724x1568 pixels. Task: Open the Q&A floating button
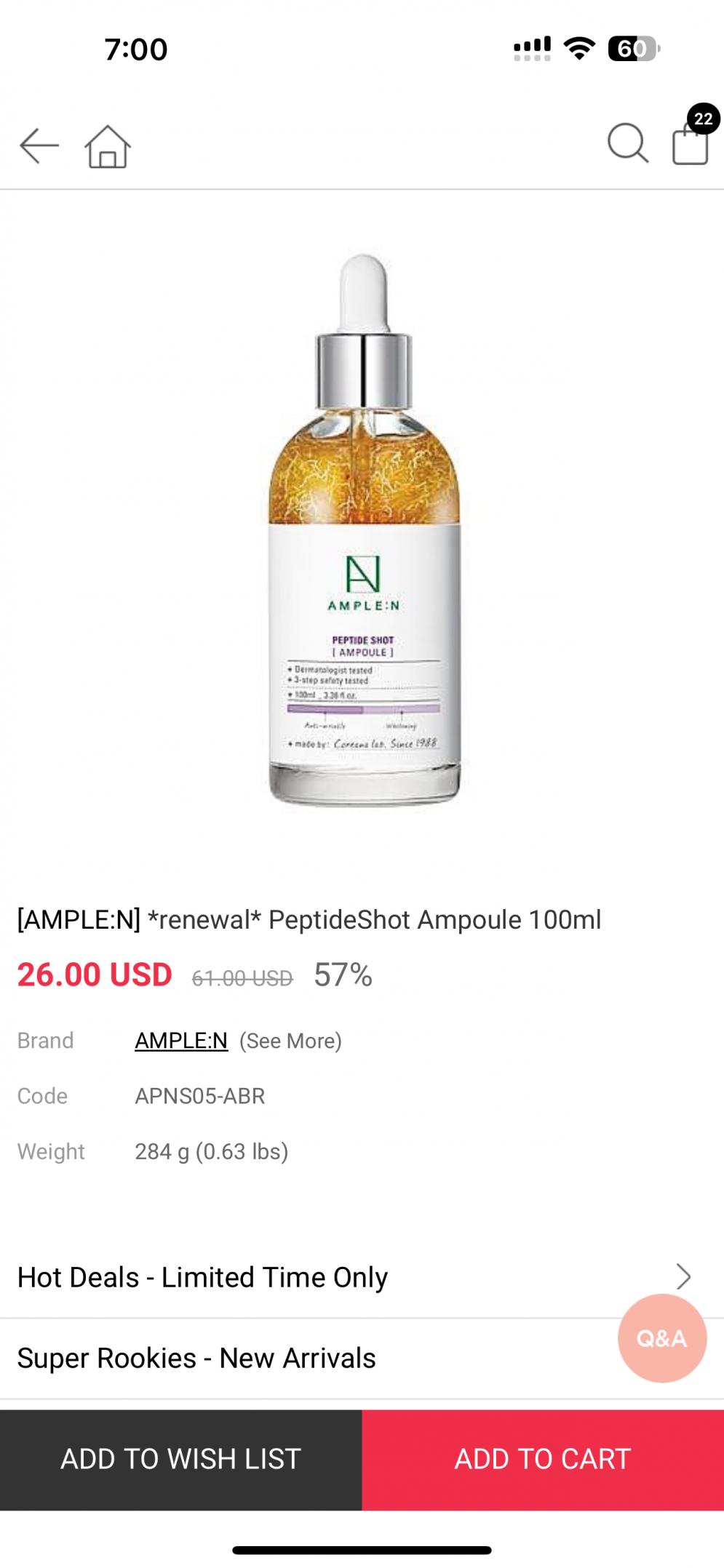tap(661, 1337)
